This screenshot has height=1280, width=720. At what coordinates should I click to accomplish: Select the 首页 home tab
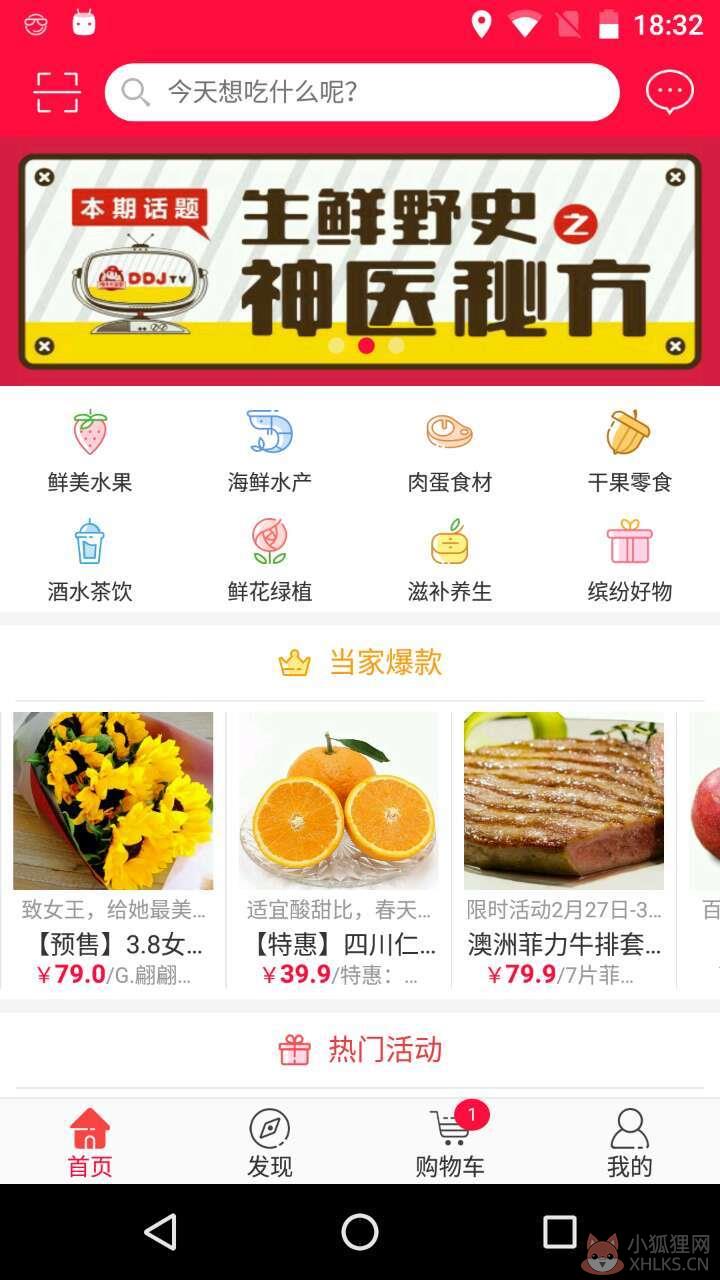click(90, 1142)
